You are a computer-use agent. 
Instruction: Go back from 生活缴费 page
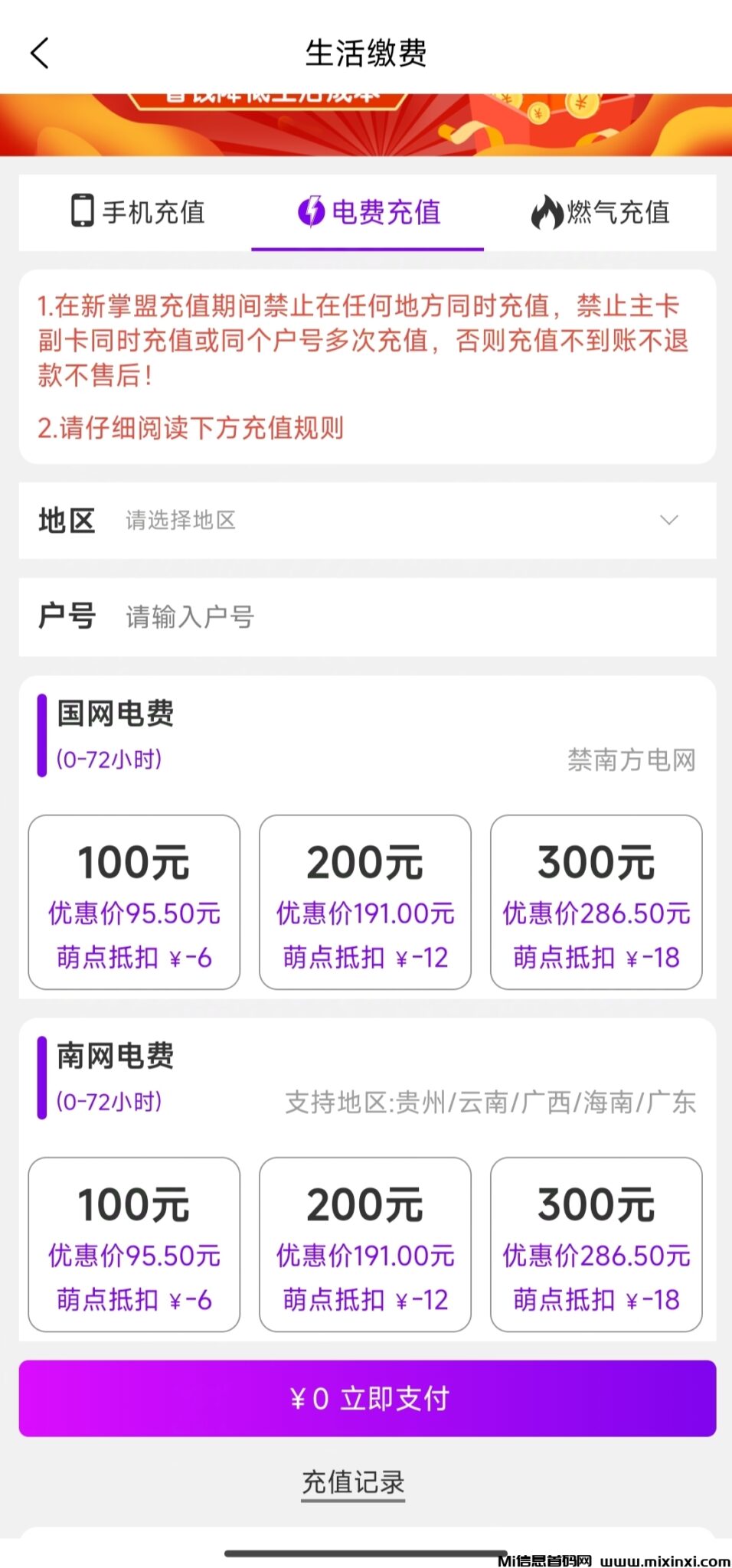(40, 54)
